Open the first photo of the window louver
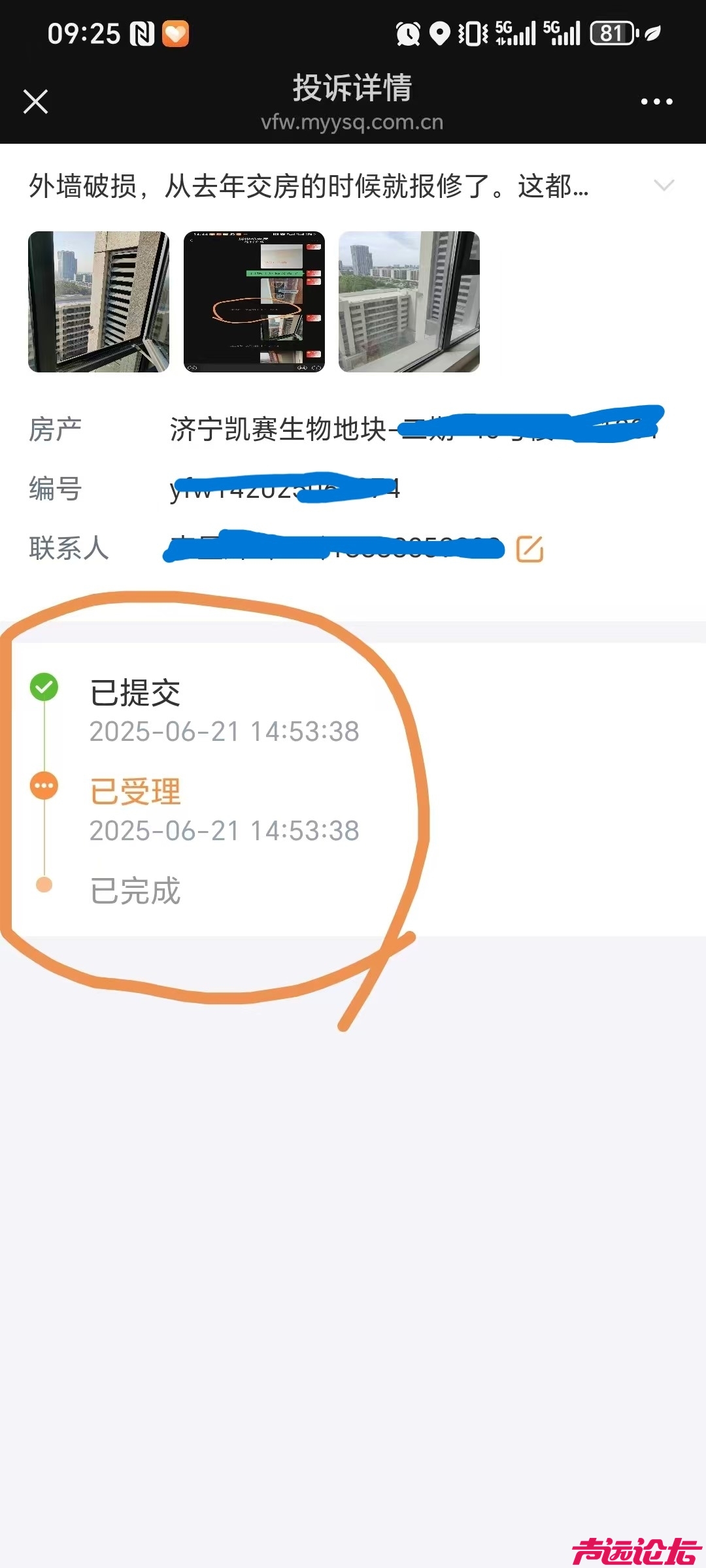Screen dimensions: 706x1568 coord(99,302)
